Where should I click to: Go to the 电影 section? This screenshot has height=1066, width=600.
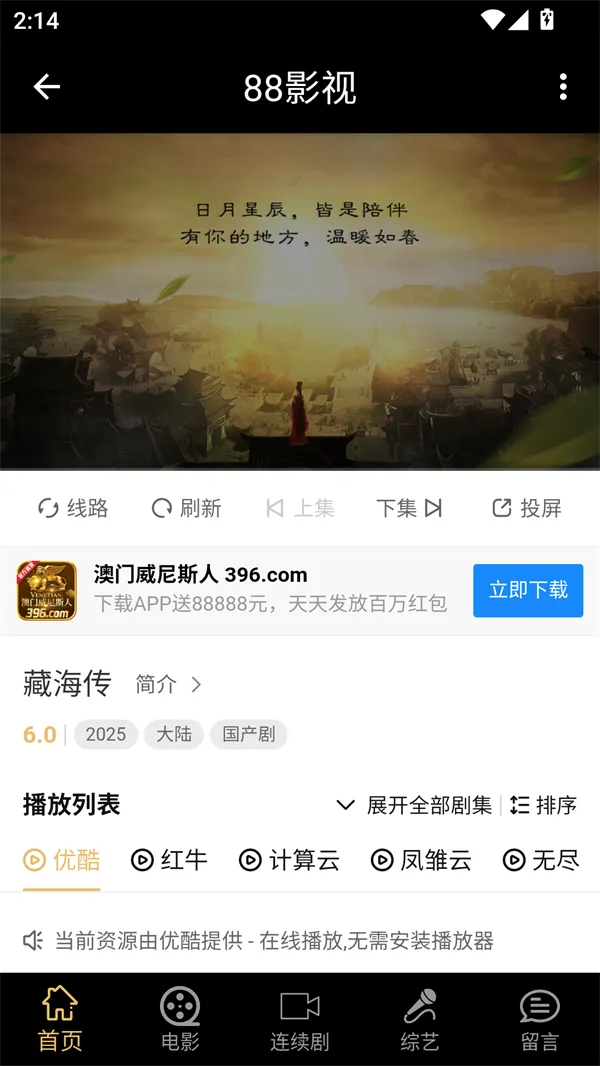pos(180,1018)
